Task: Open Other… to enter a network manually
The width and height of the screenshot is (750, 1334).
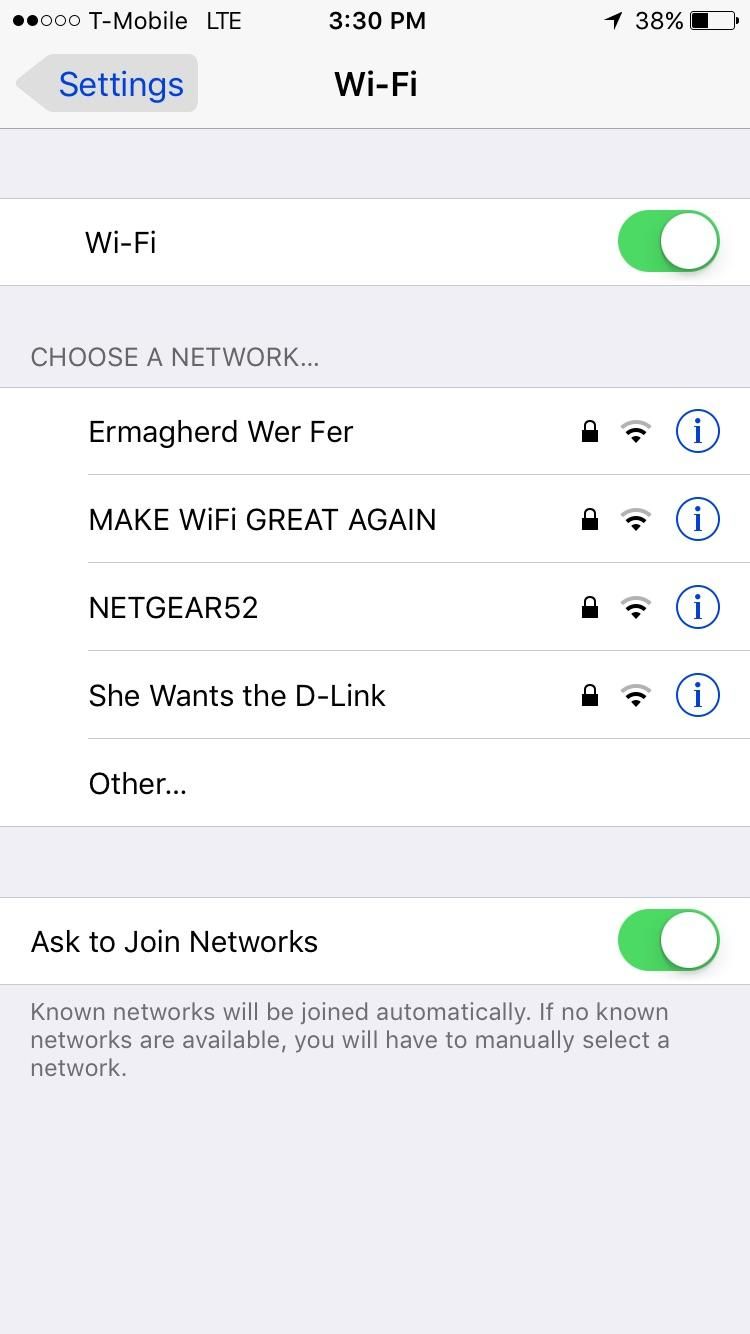Action: (x=138, y=784)
